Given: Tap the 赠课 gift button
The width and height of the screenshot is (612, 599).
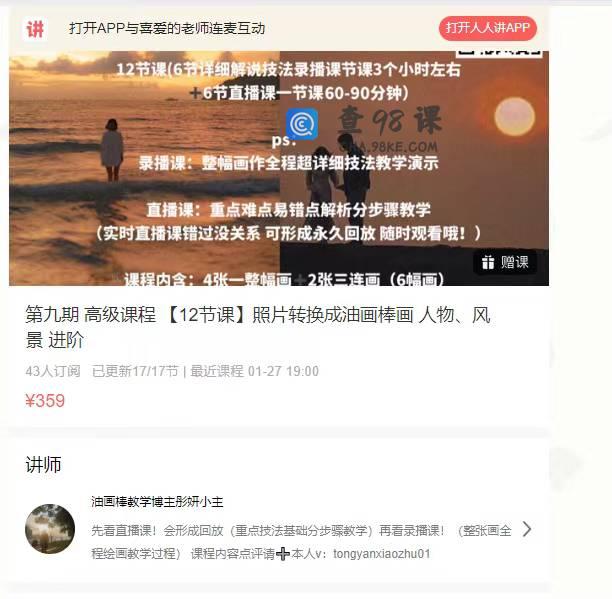Looking at the screenshot, I should click(505, 262).
